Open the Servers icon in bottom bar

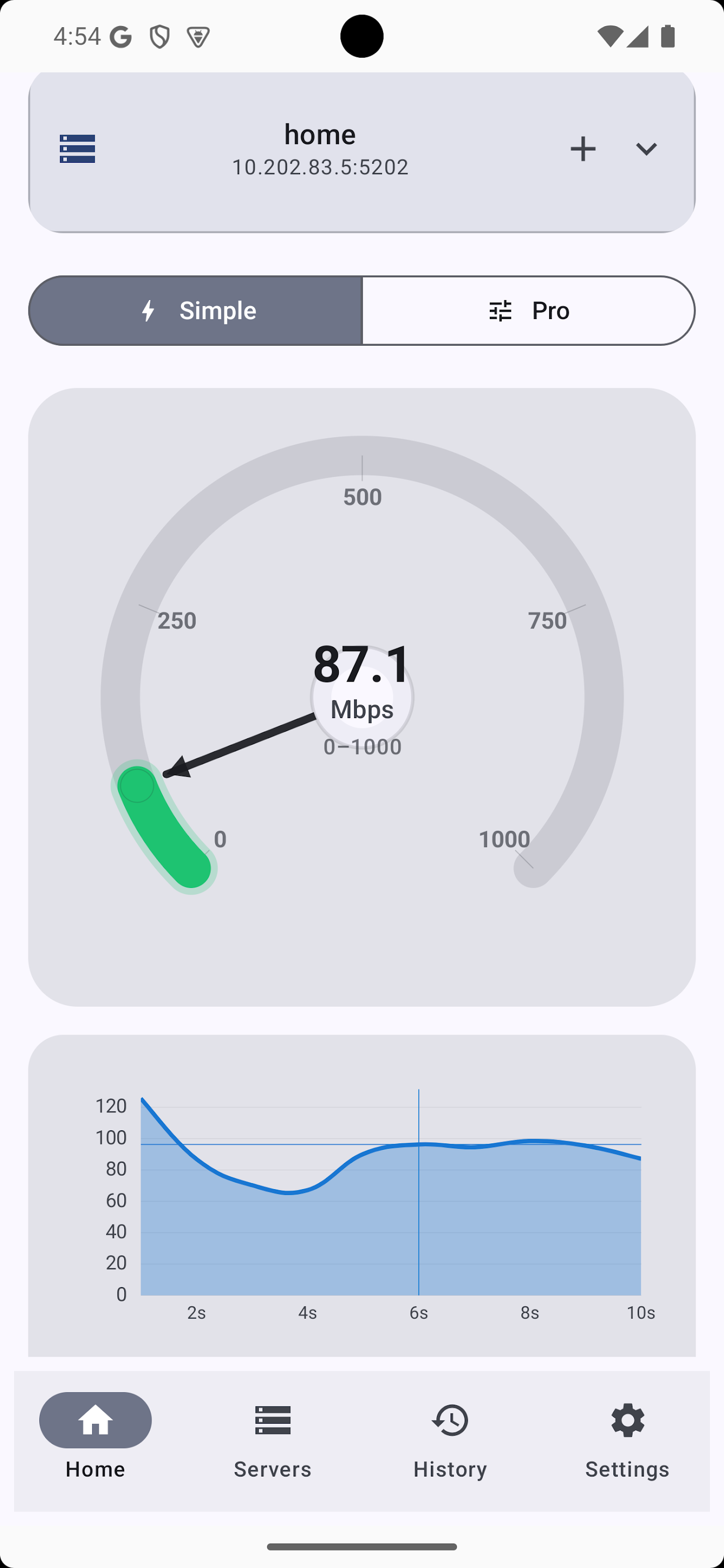[272, 1420]
